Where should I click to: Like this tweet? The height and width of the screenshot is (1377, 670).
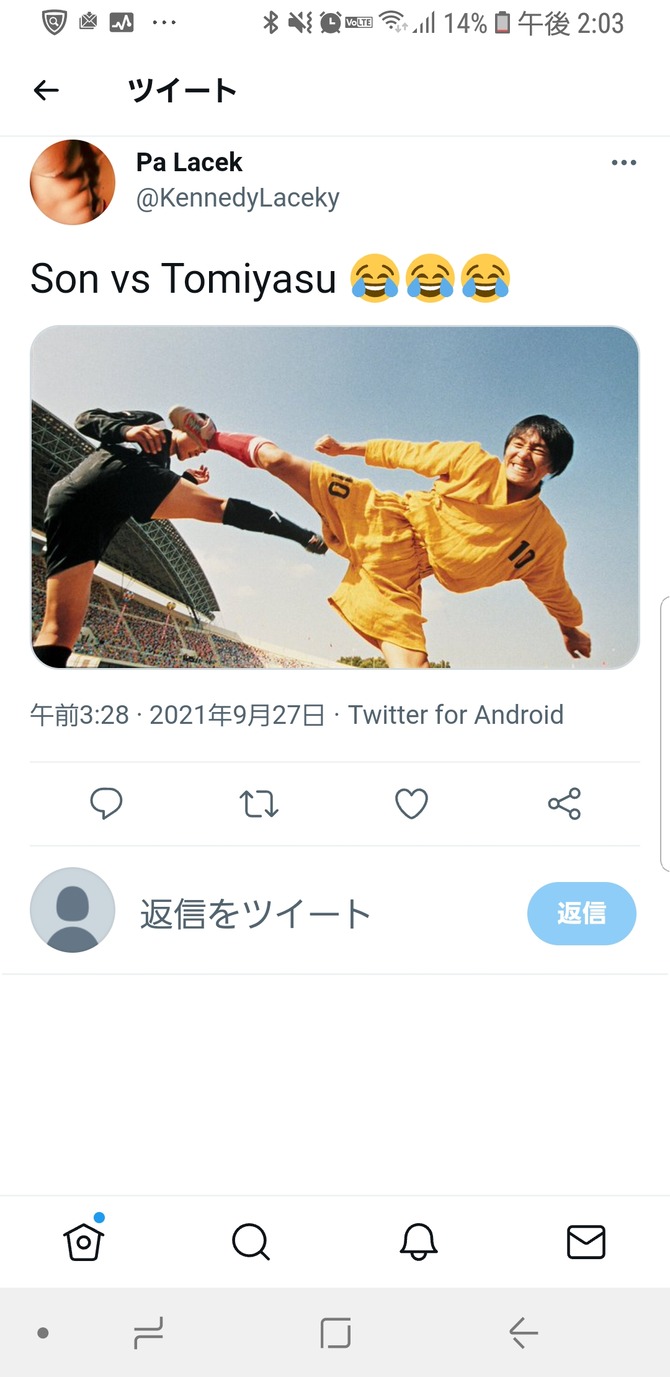coord(411,803)
